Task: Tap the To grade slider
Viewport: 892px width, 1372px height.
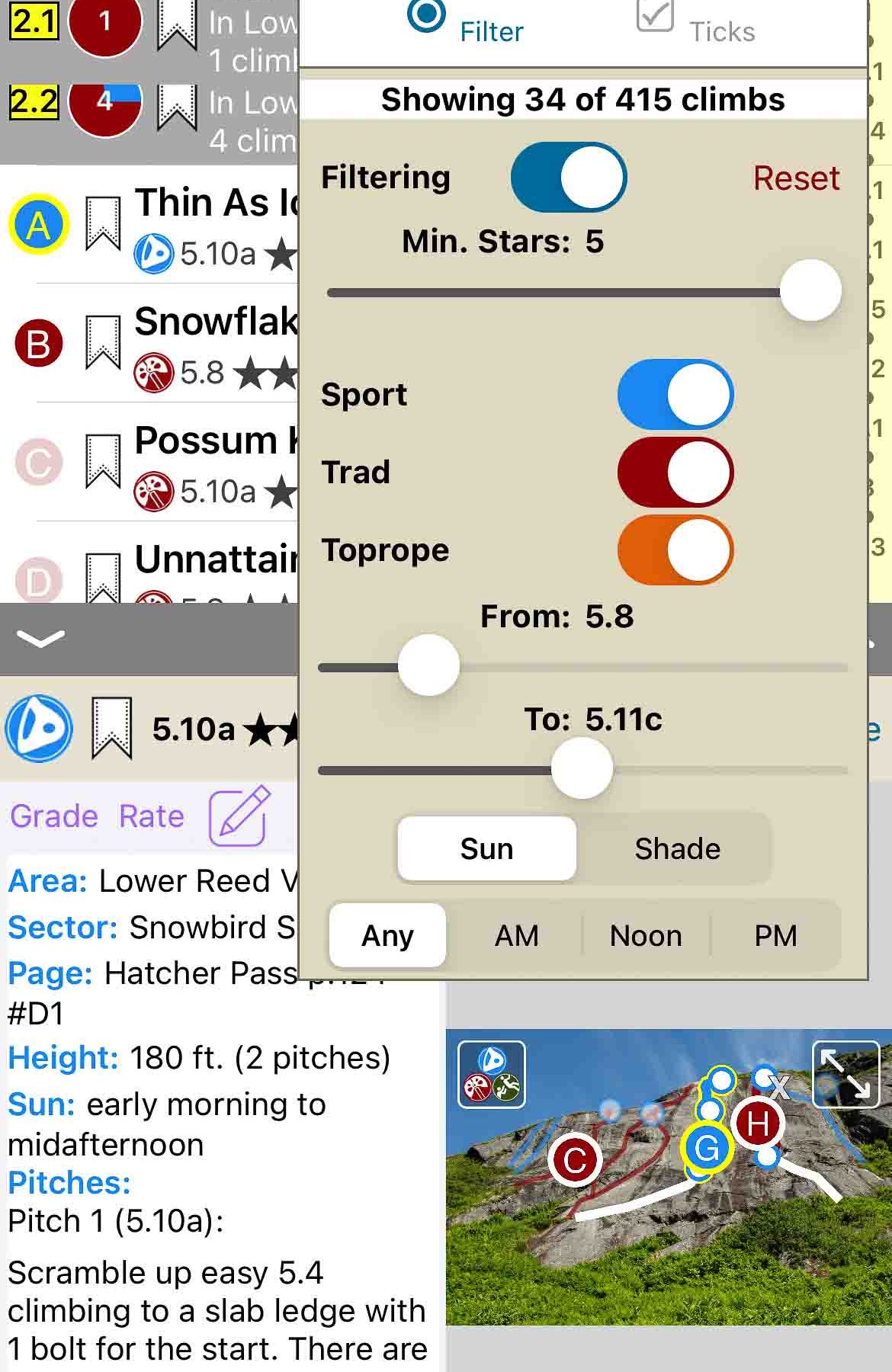Action: click(x=582, y=769)
